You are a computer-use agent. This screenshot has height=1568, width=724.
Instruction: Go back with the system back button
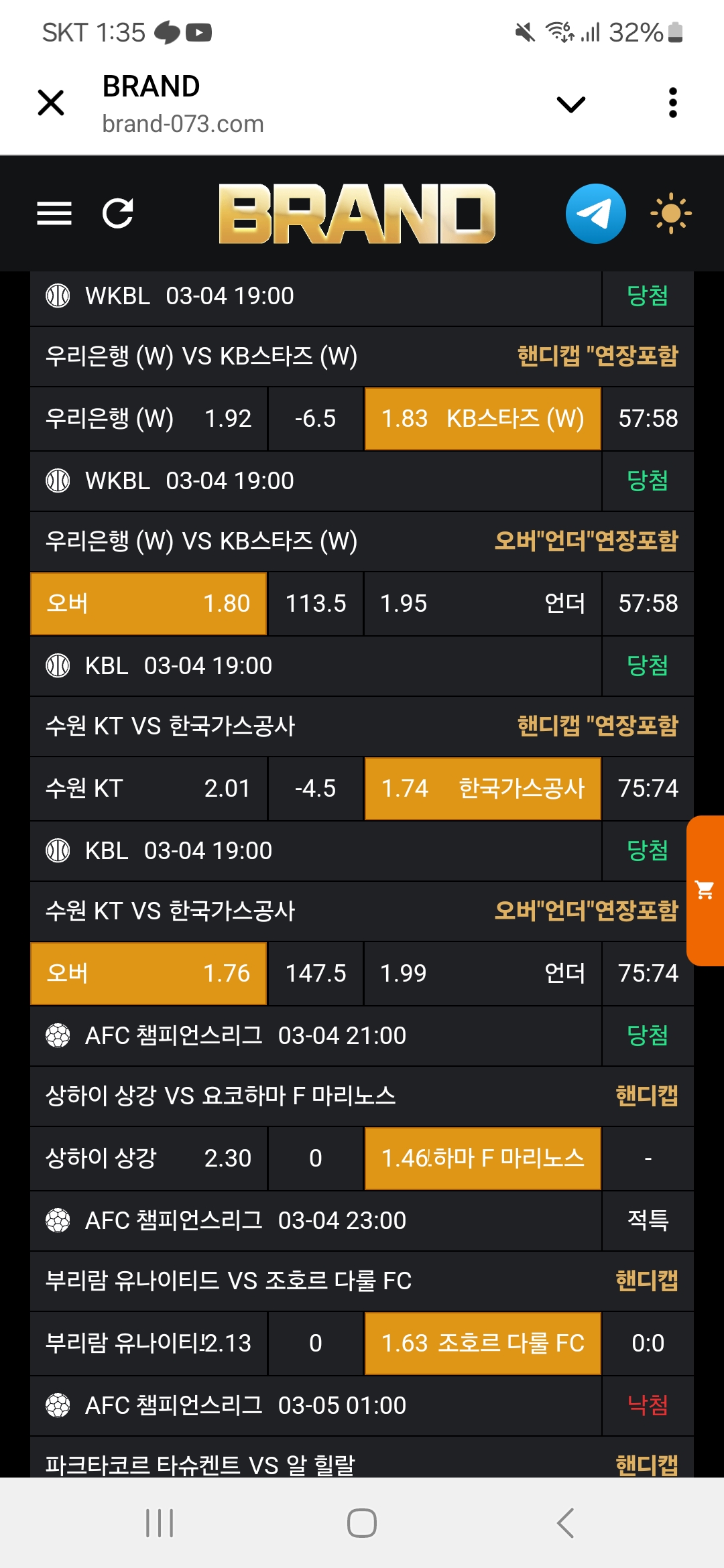pyautogui.click(x=565, y=1522)
